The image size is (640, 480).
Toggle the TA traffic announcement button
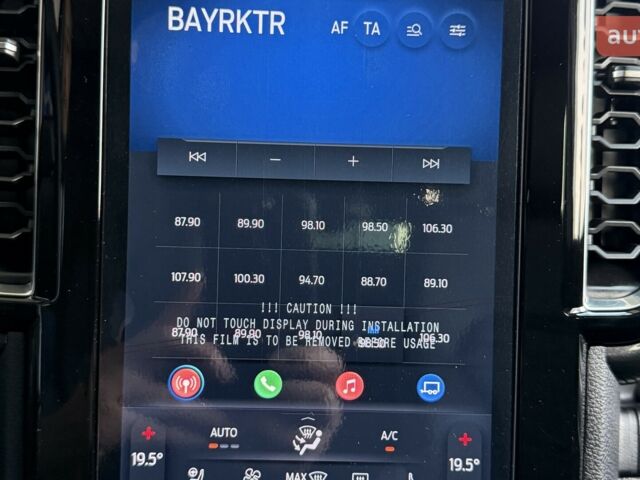coord(372,28)
